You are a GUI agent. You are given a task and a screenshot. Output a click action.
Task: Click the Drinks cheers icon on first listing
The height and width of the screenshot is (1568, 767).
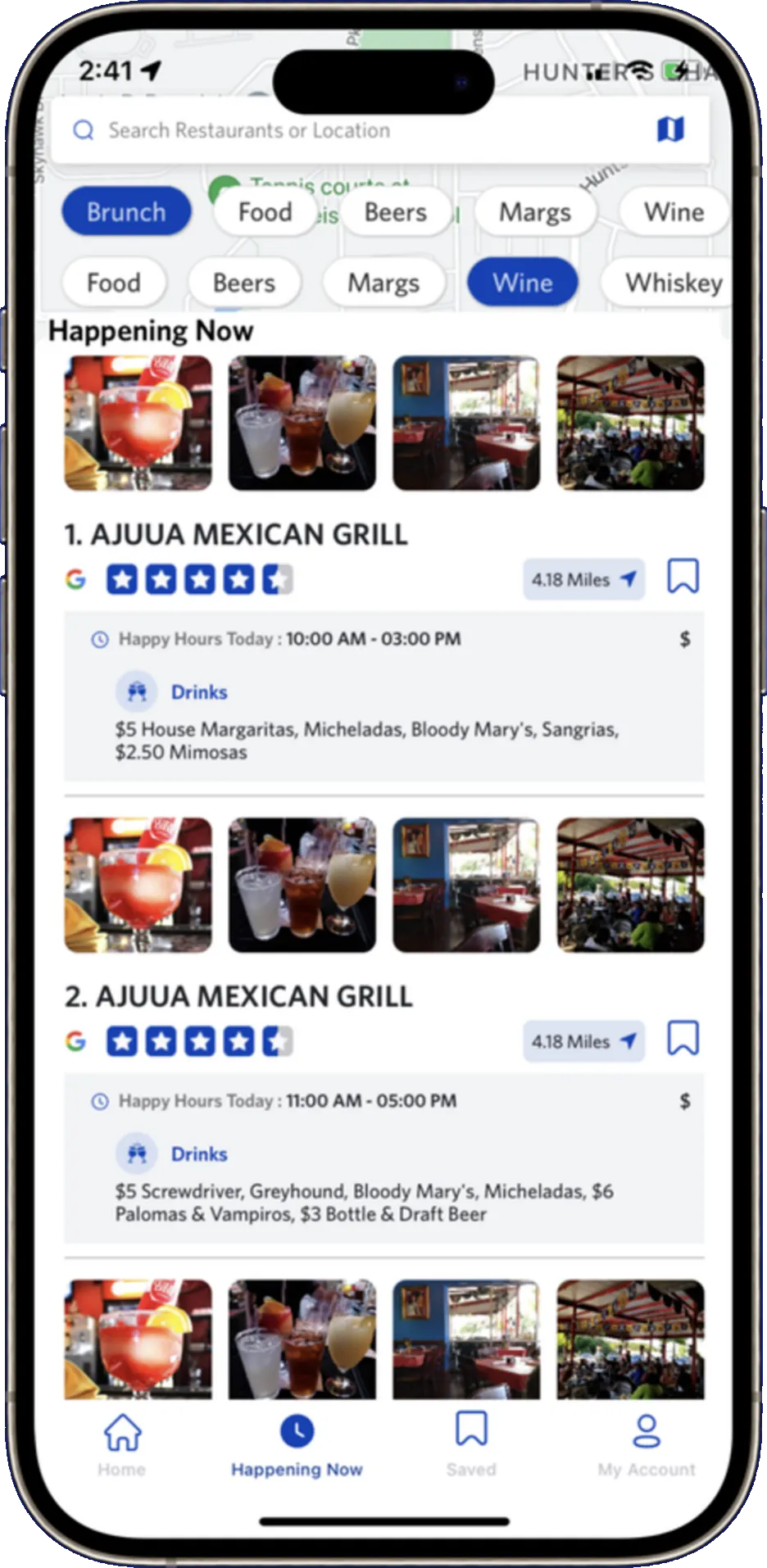coord(137,691)
